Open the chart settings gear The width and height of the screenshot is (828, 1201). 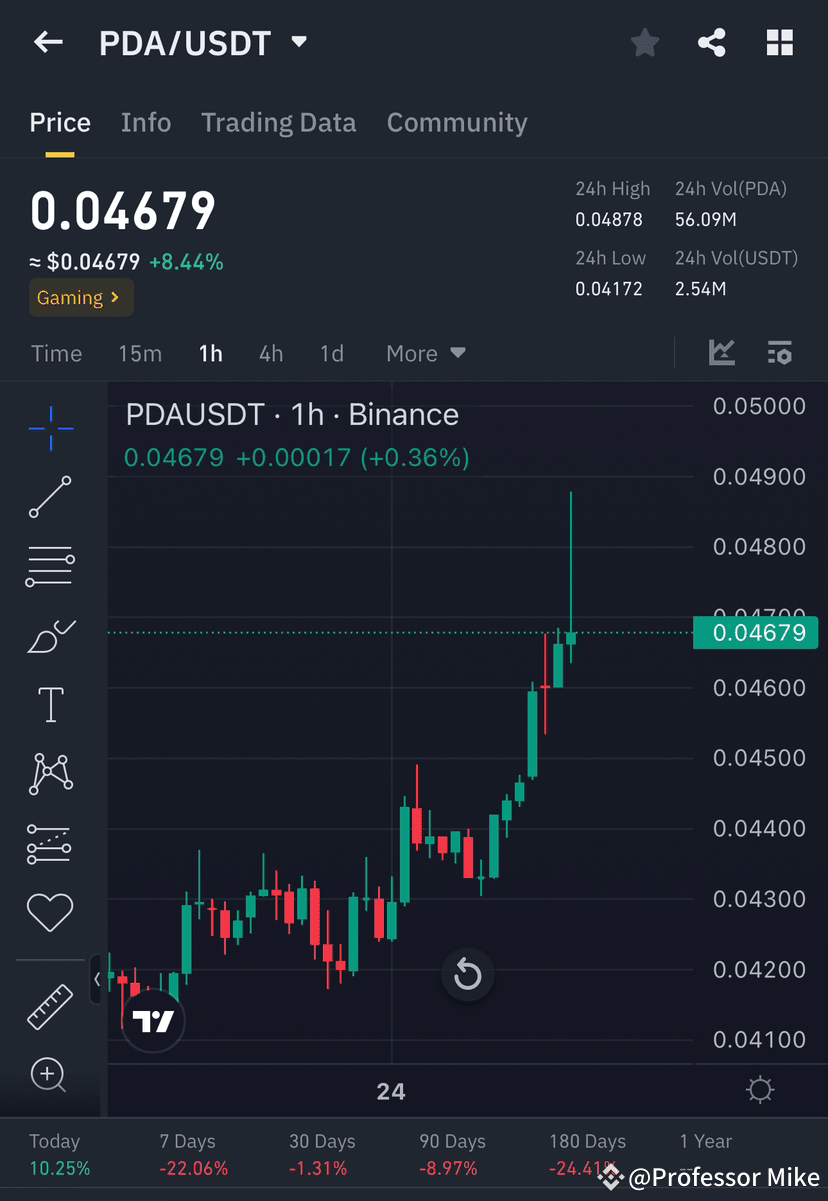(760, 1090)
